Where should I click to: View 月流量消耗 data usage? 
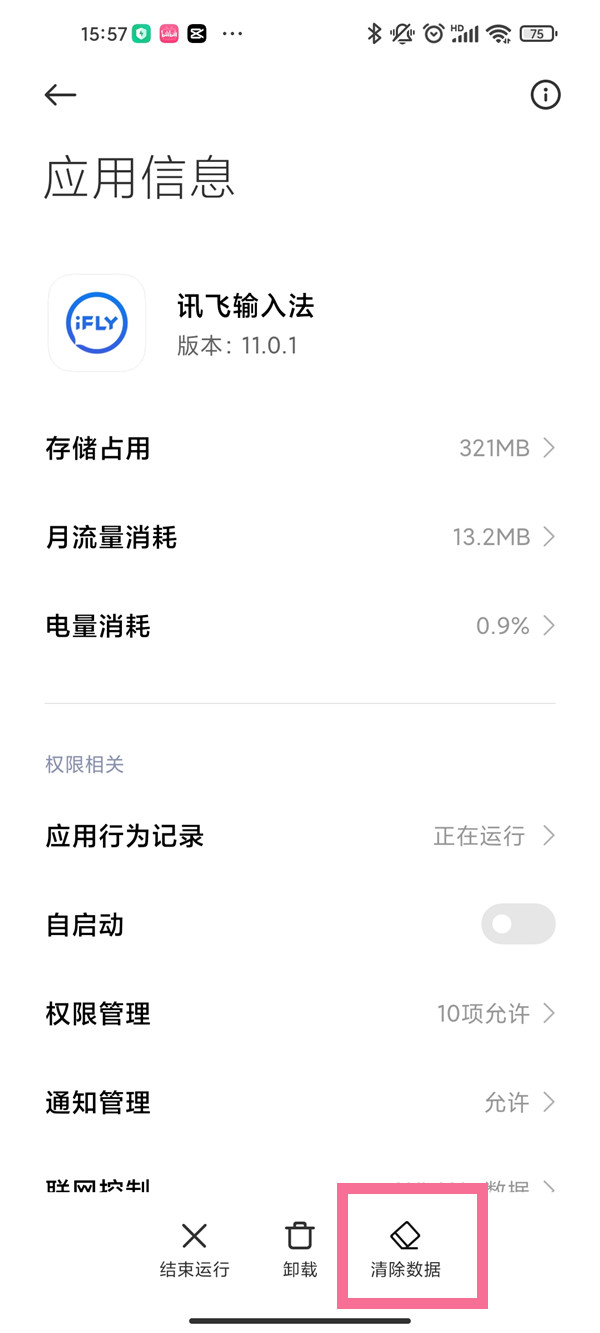(x=300, y=537)
